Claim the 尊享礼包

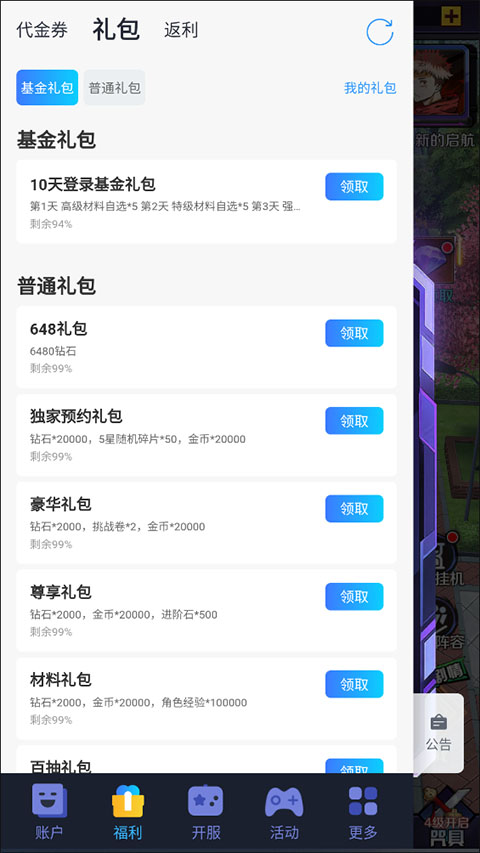[354, 597]
